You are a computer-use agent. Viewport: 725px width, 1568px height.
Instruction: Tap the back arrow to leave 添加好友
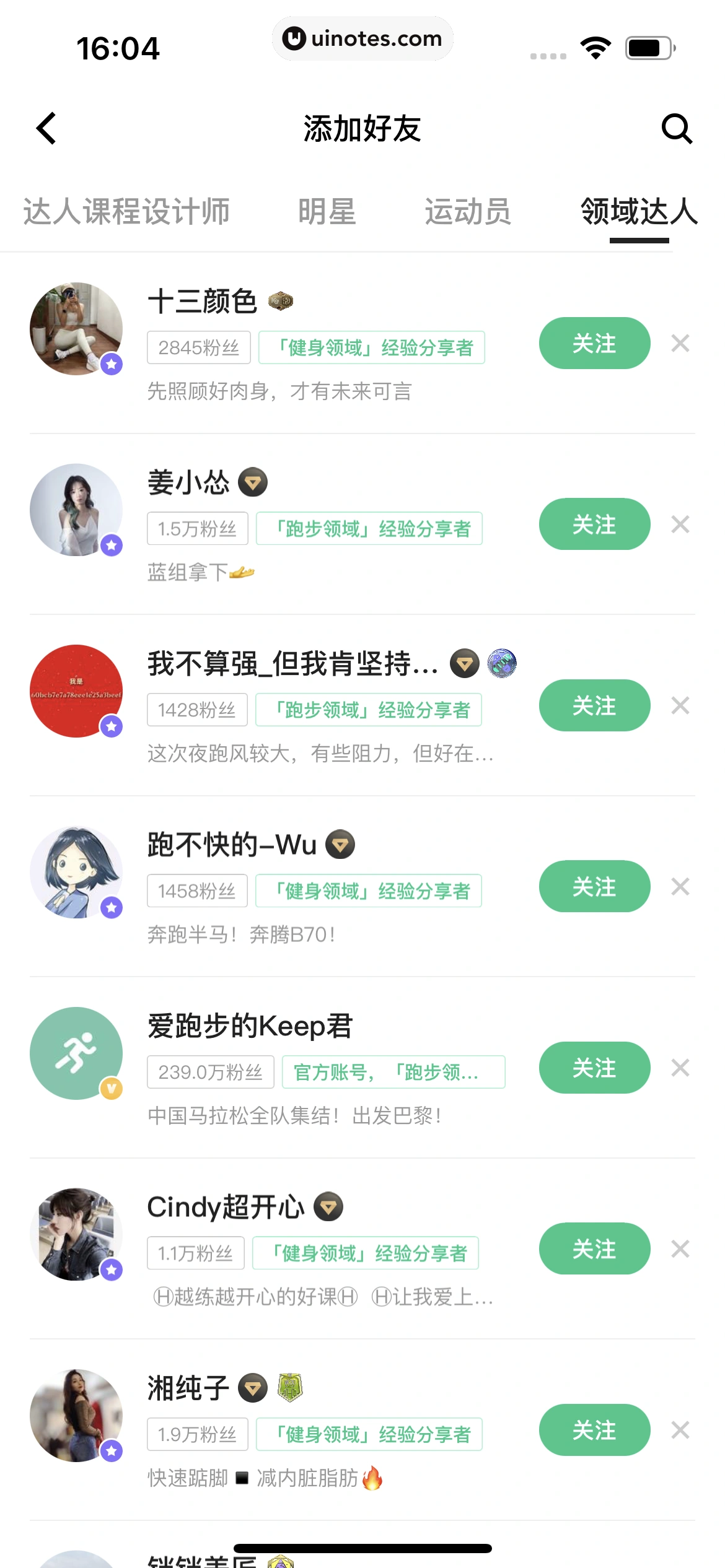point(46,129)
